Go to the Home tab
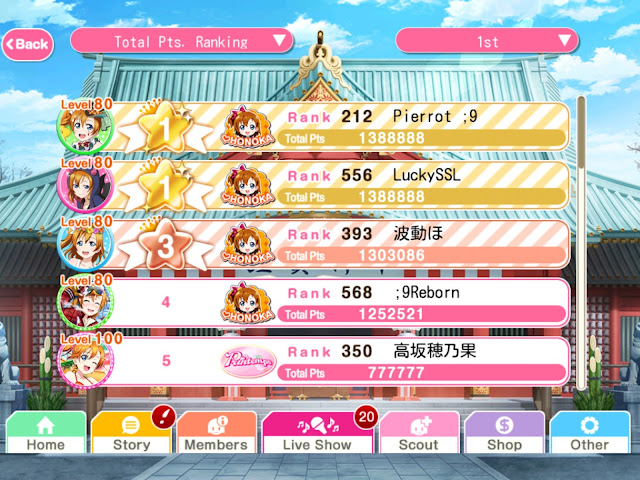 (x=46, y=433)
